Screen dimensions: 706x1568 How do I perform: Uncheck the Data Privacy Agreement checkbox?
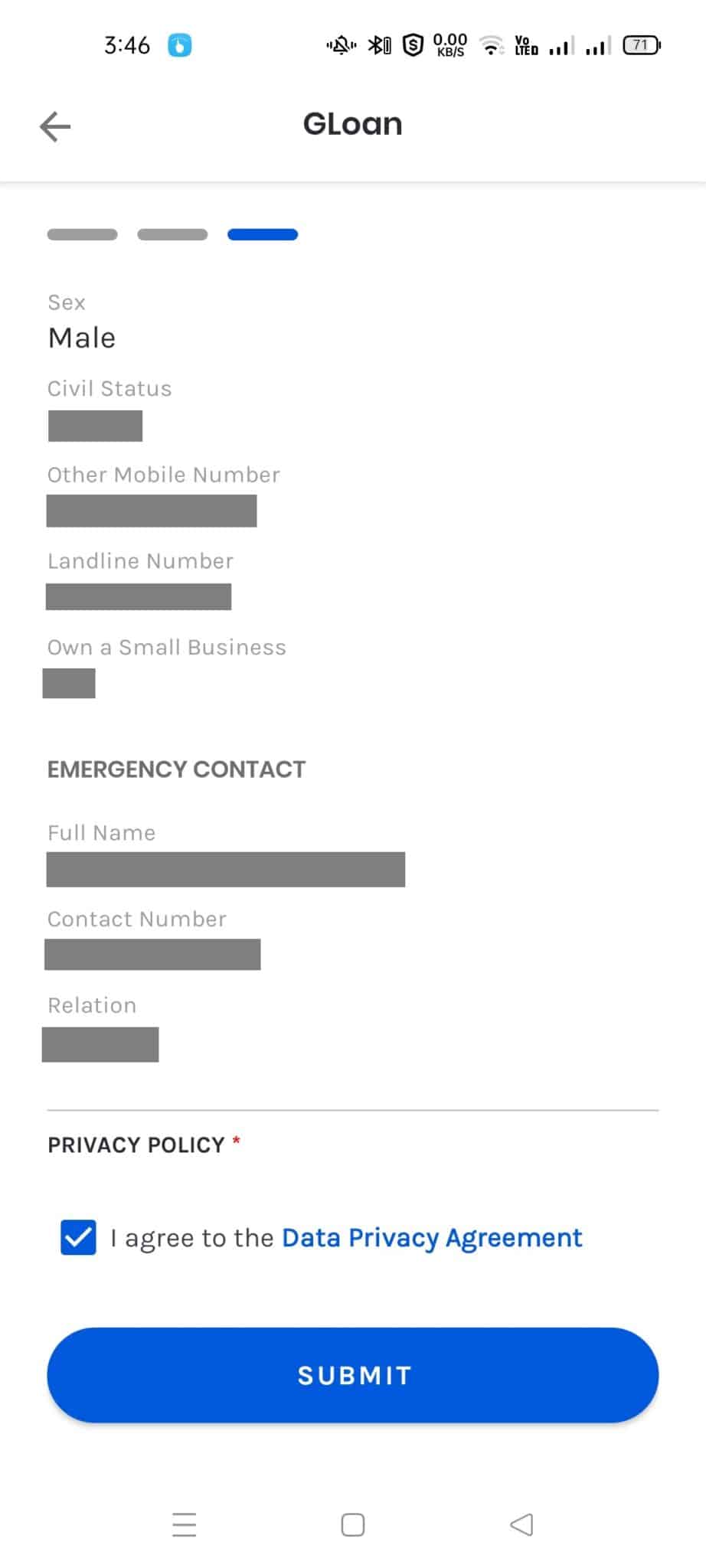click(78, 1237)
